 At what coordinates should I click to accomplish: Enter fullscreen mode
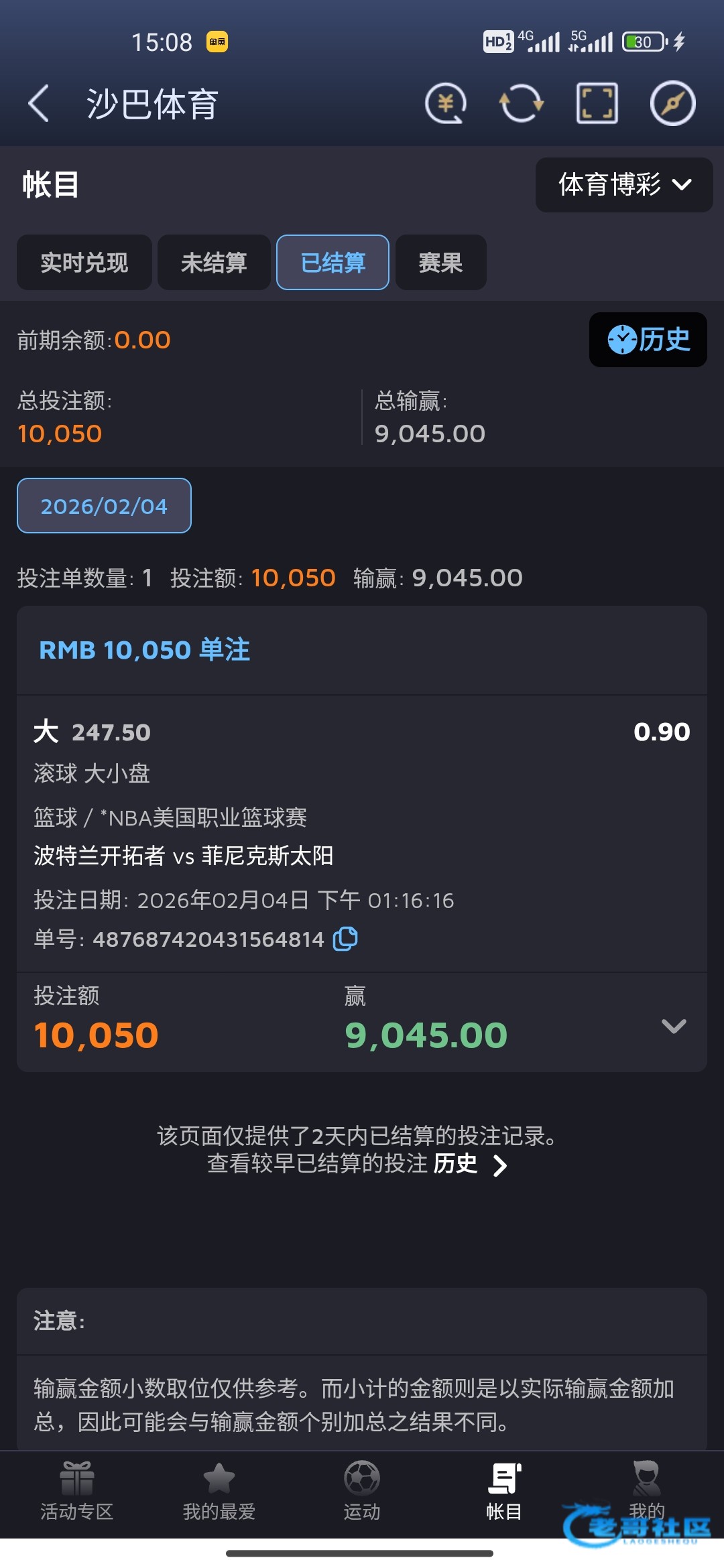597,104
